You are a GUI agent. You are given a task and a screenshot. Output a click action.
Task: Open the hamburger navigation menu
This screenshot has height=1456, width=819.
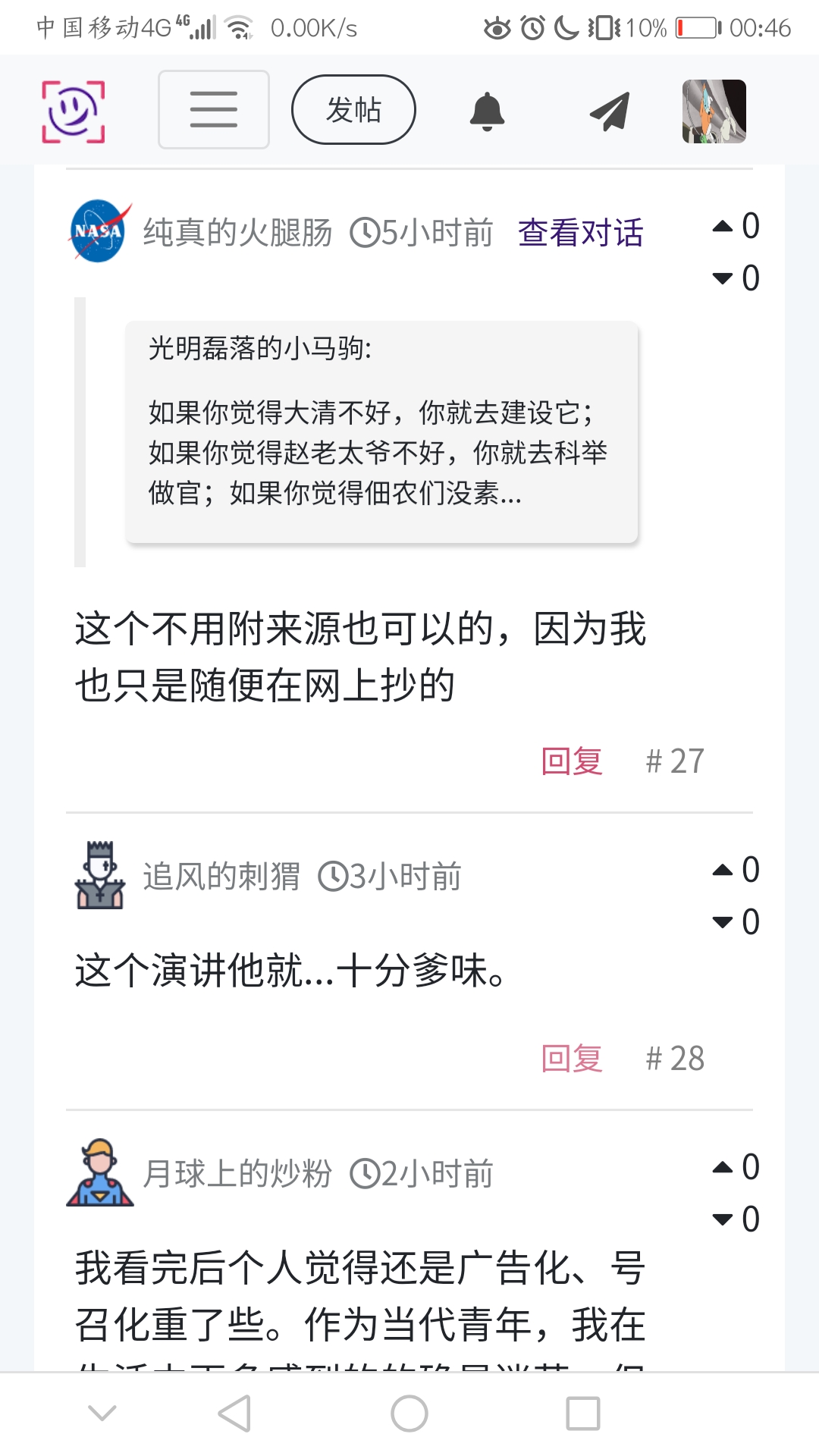(x=213, y=110)
